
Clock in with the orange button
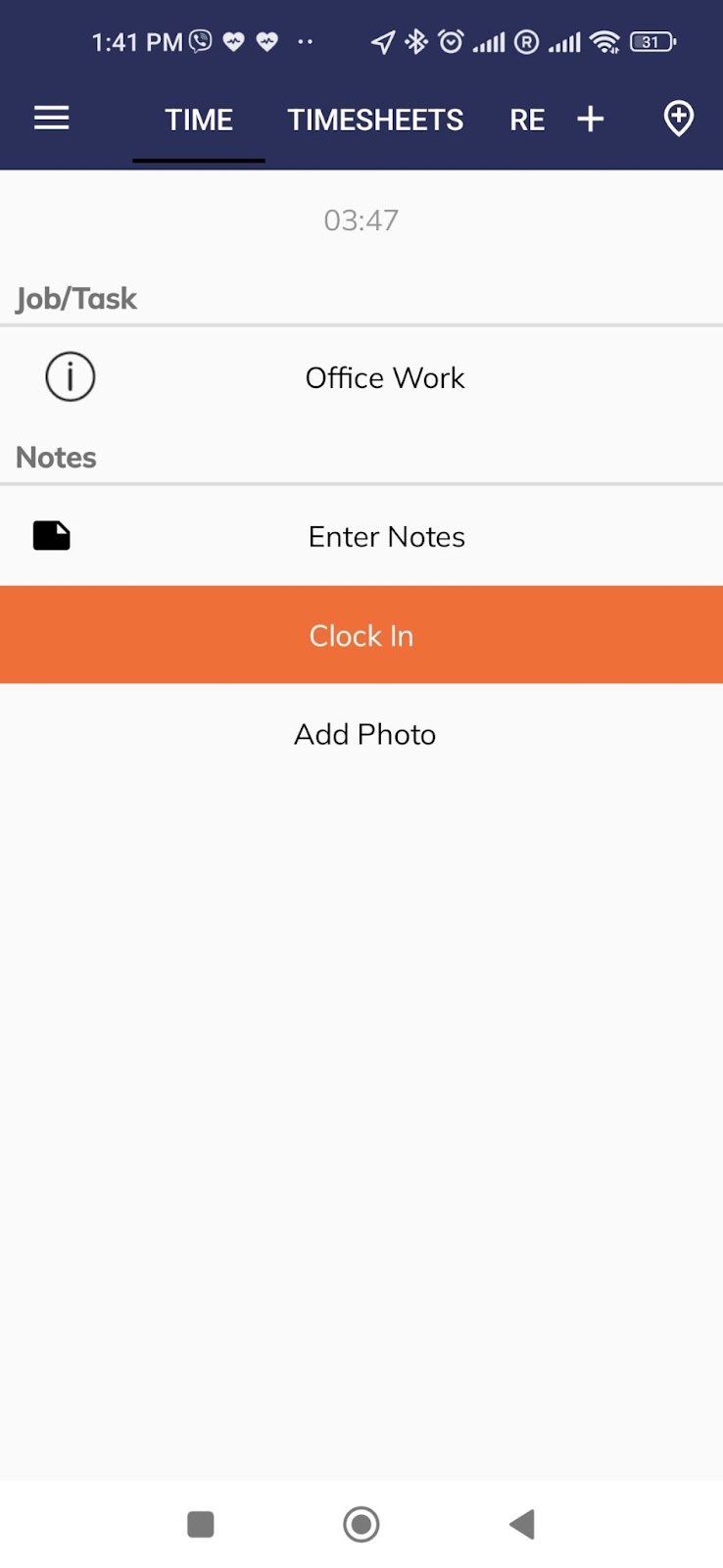361,635
